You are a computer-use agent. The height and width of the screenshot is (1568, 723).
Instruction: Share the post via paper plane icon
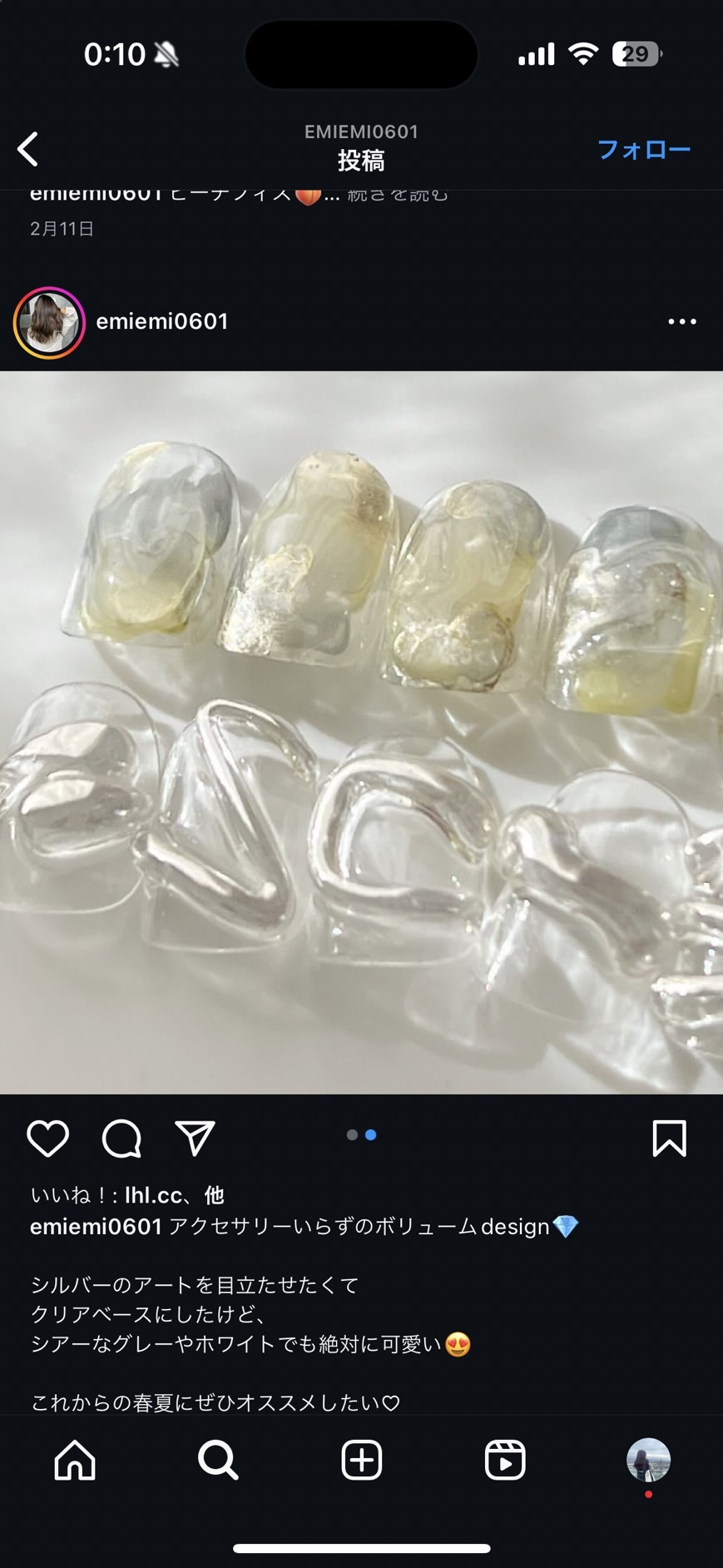pos(196,1138)
